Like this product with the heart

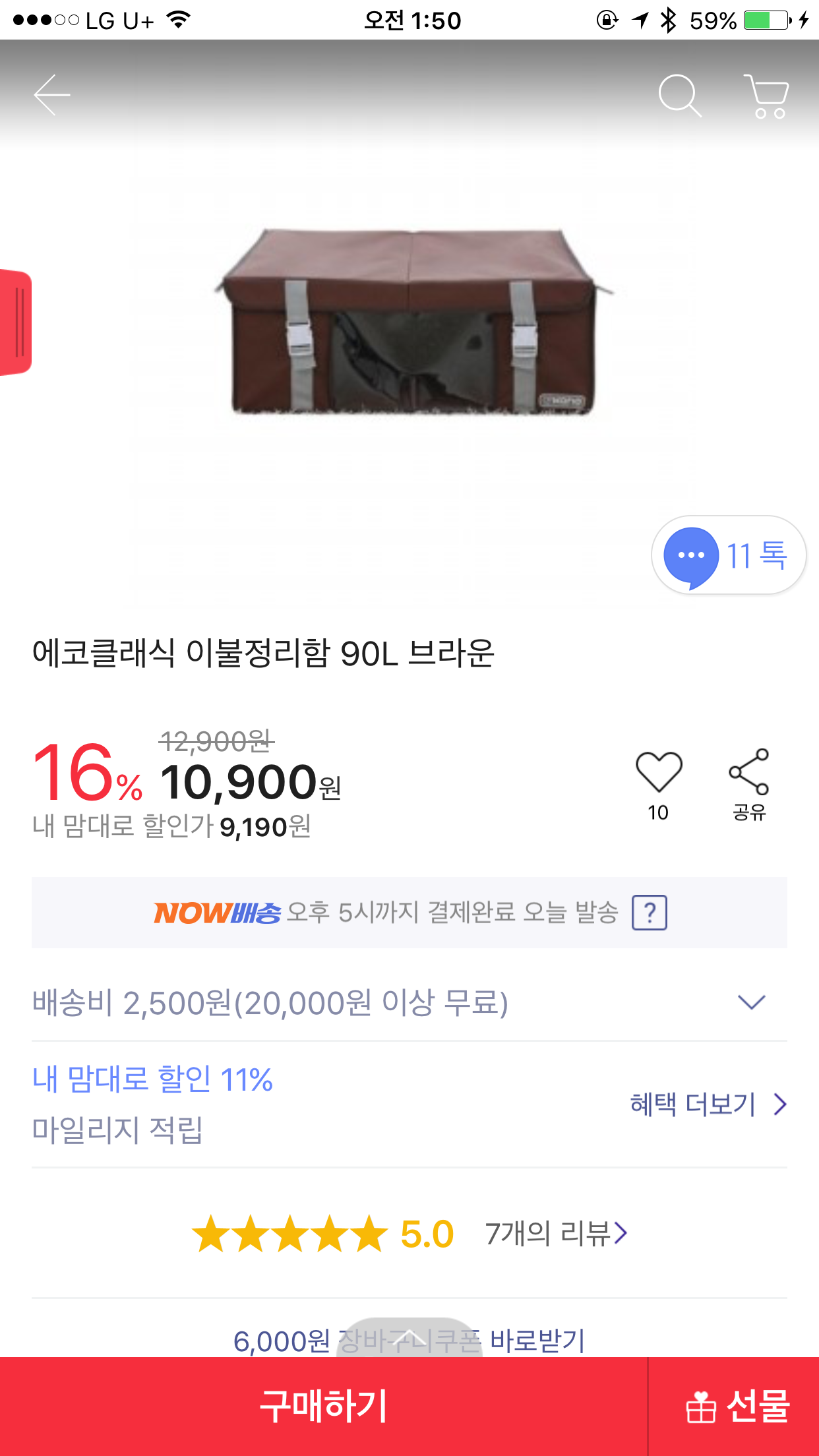pos(658,773)
